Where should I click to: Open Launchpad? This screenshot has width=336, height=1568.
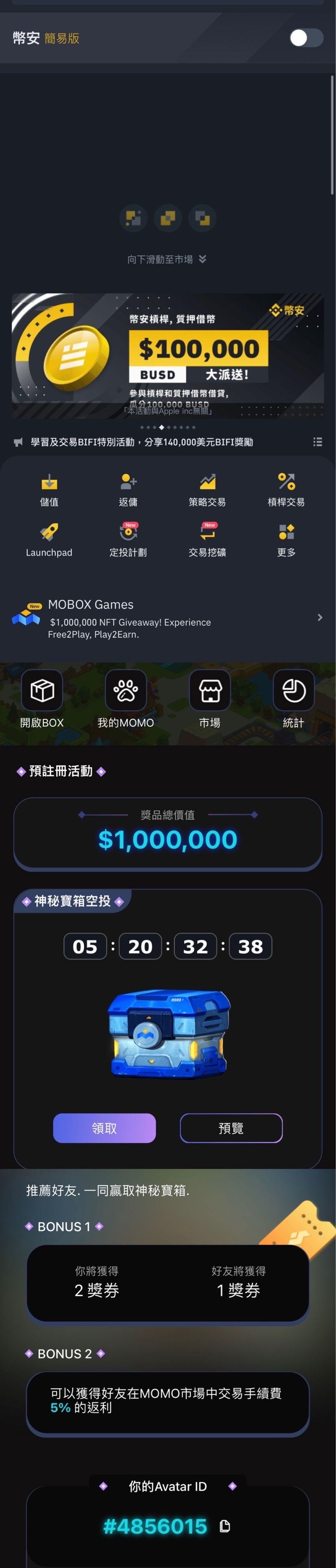pyautogui.click(x=49, y=541)
